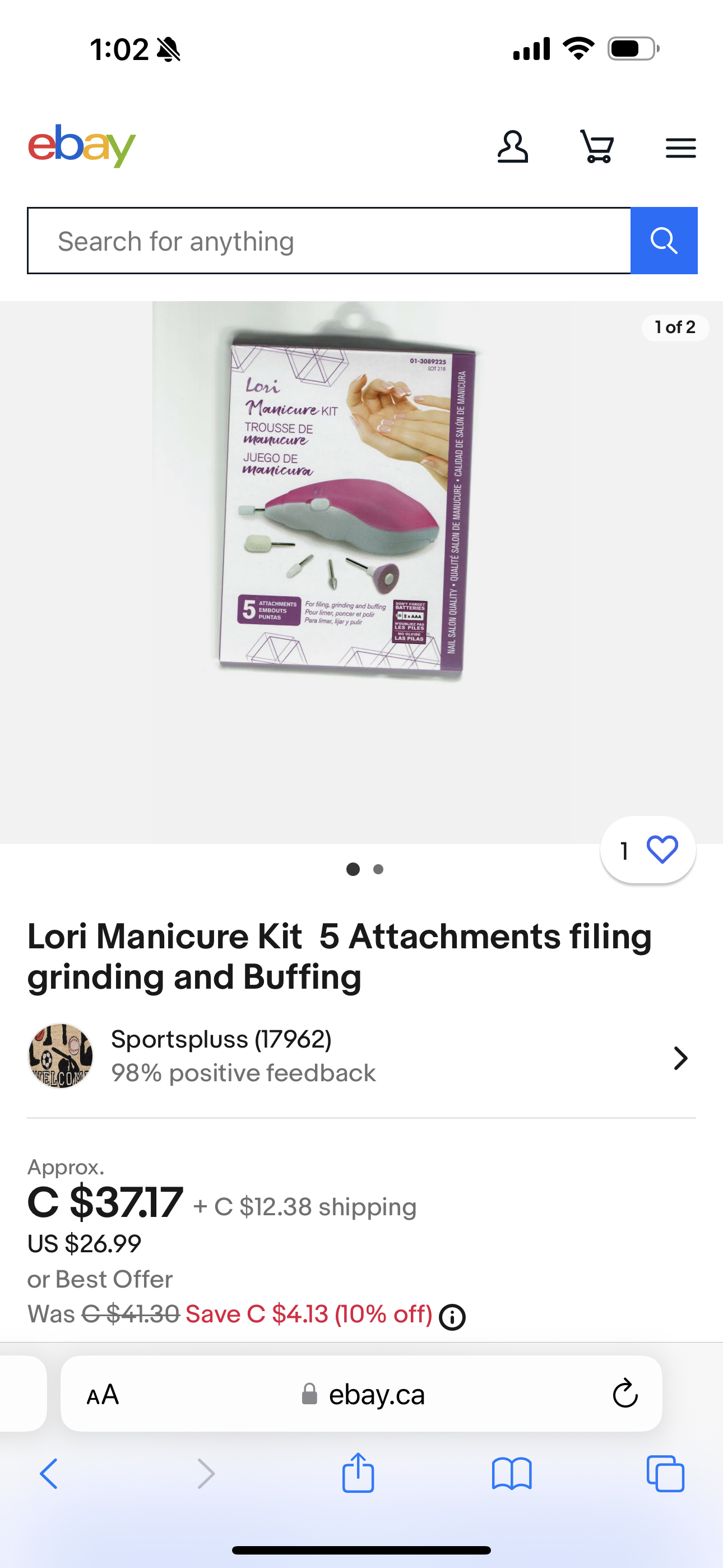Viewport: 723px width, 1568px height.
Task: Tap the blue search magnifier button
Action: [664, 241]
